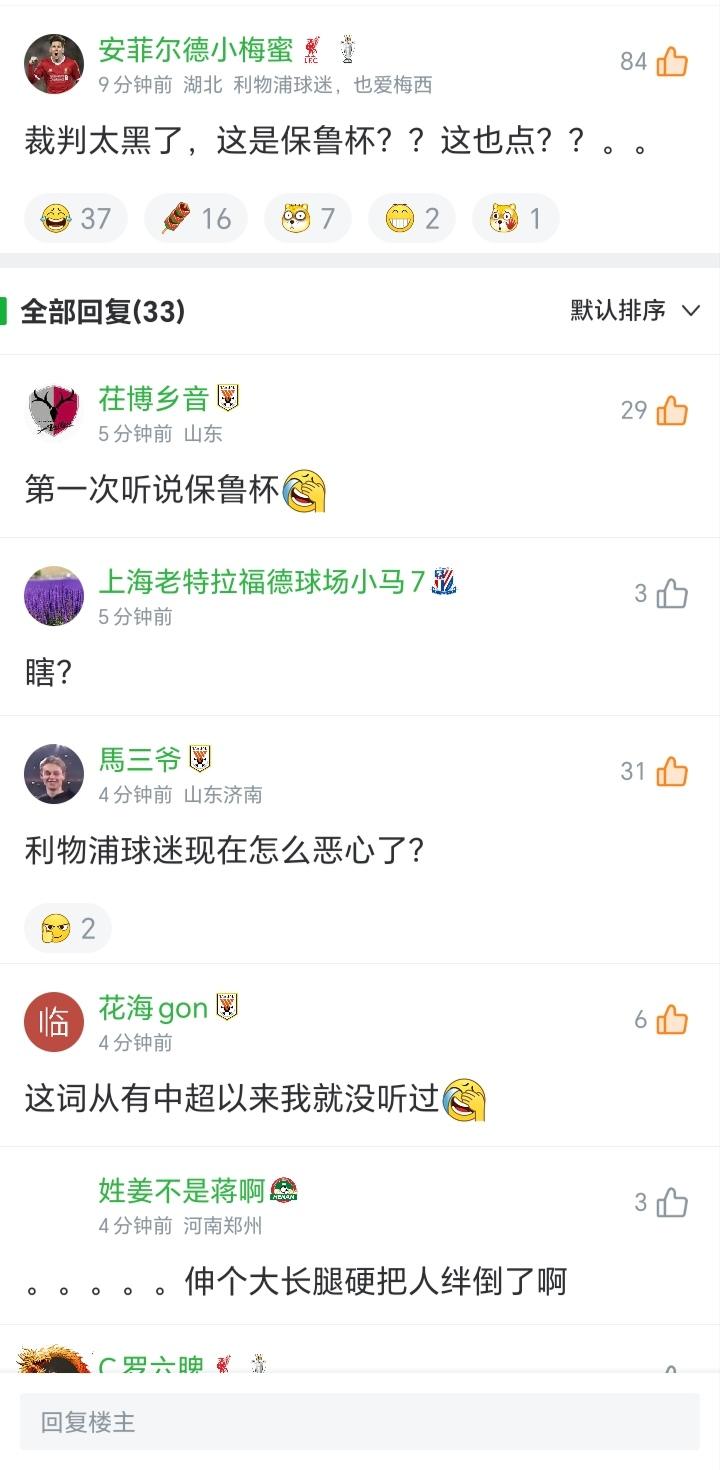The image size is (720, 1470).
Task: Click 上海老特拉福德球场小马7's avatar
Action: click(54, 595)
